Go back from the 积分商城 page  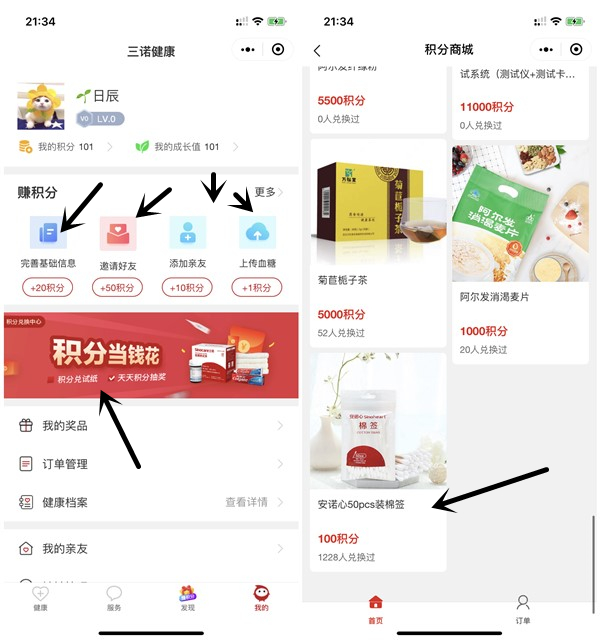click(x=318, y=50)
